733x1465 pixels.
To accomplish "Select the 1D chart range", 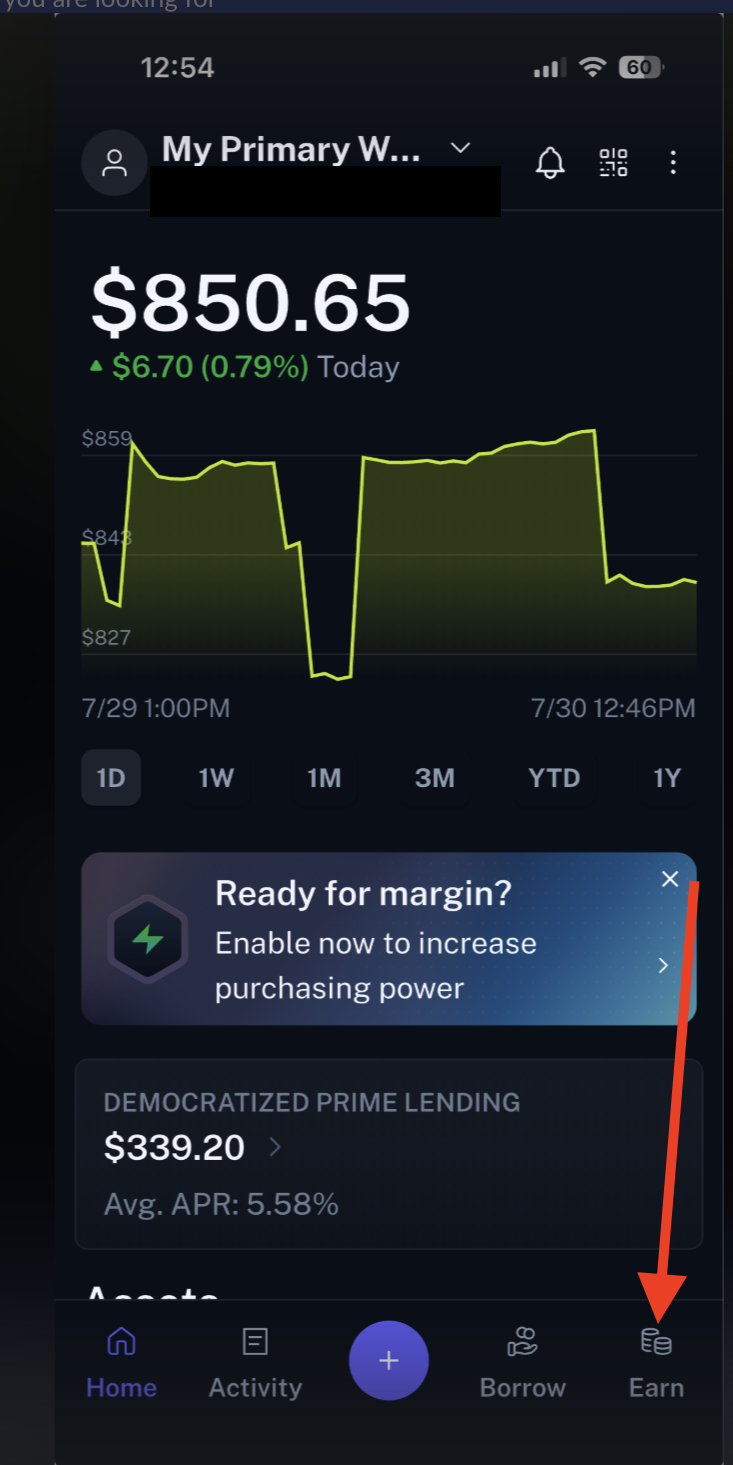I will (x=111, y=777).
